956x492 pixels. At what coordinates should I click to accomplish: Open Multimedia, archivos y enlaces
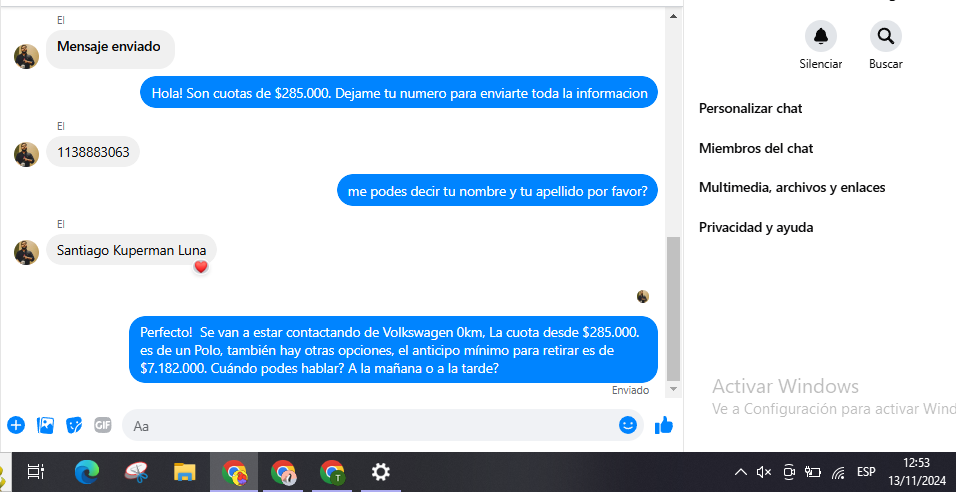(792, 187)
